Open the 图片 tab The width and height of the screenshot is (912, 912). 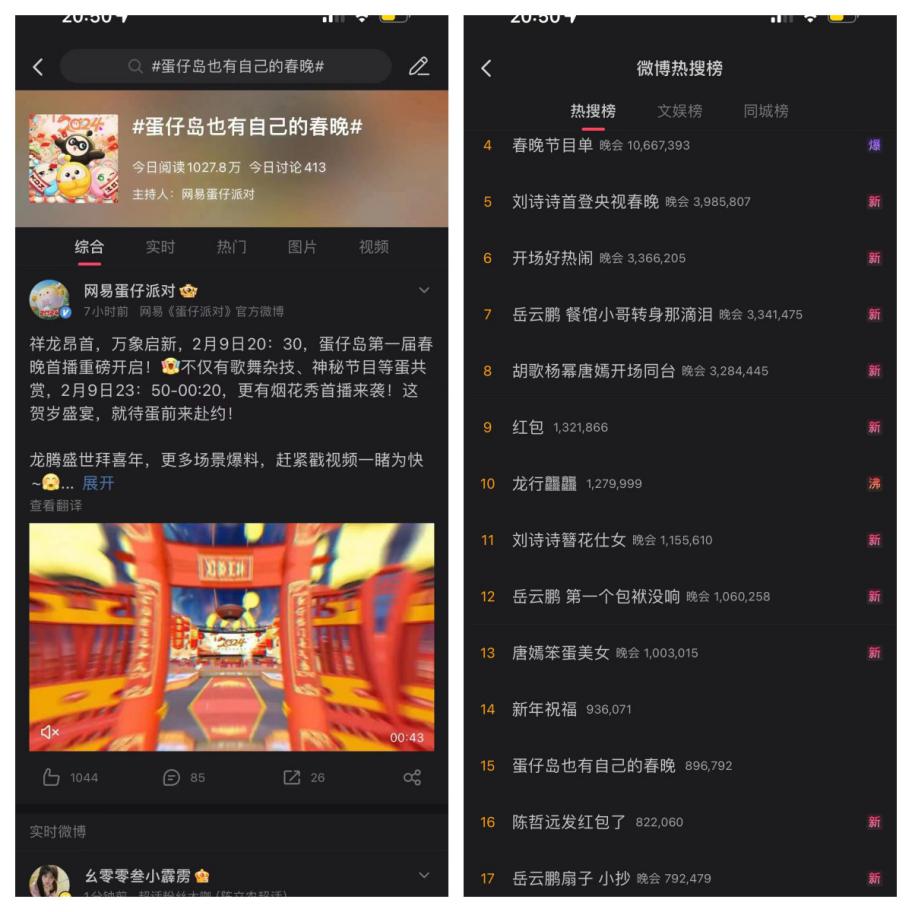point(302,247)
